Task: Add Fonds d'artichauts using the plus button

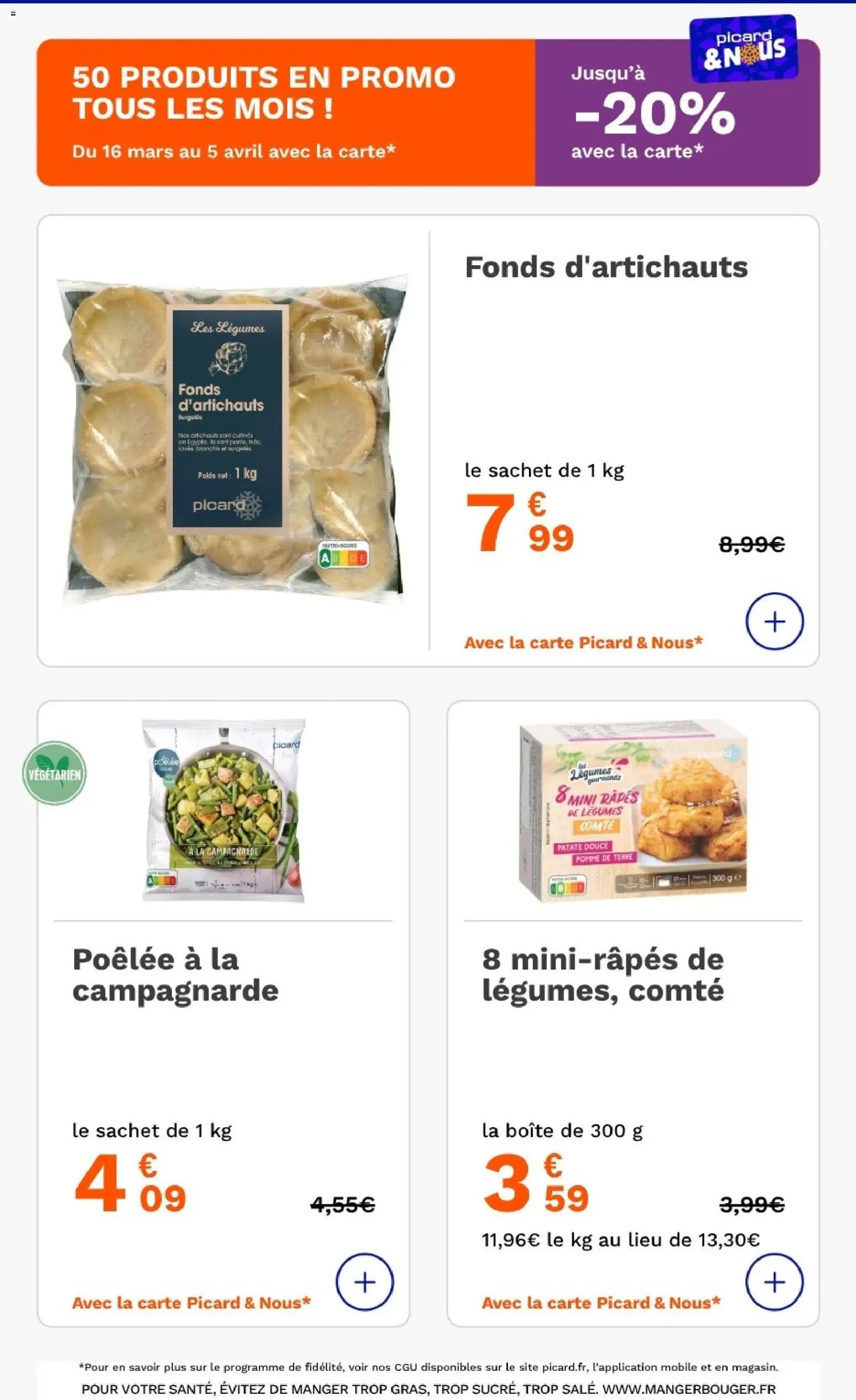Action: pyautogui.click(x=775, y=622)
